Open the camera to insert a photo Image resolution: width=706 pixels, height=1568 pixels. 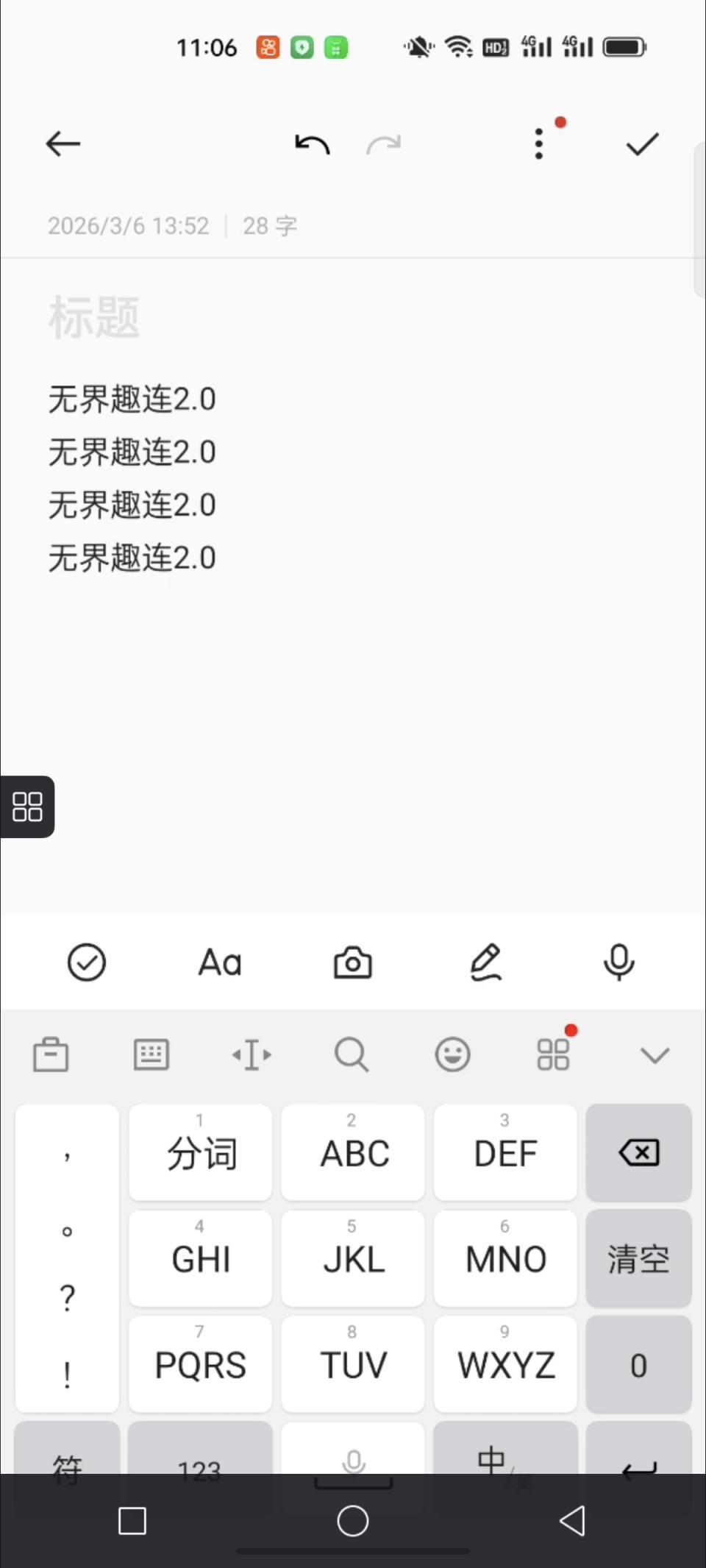pos(352,962)
